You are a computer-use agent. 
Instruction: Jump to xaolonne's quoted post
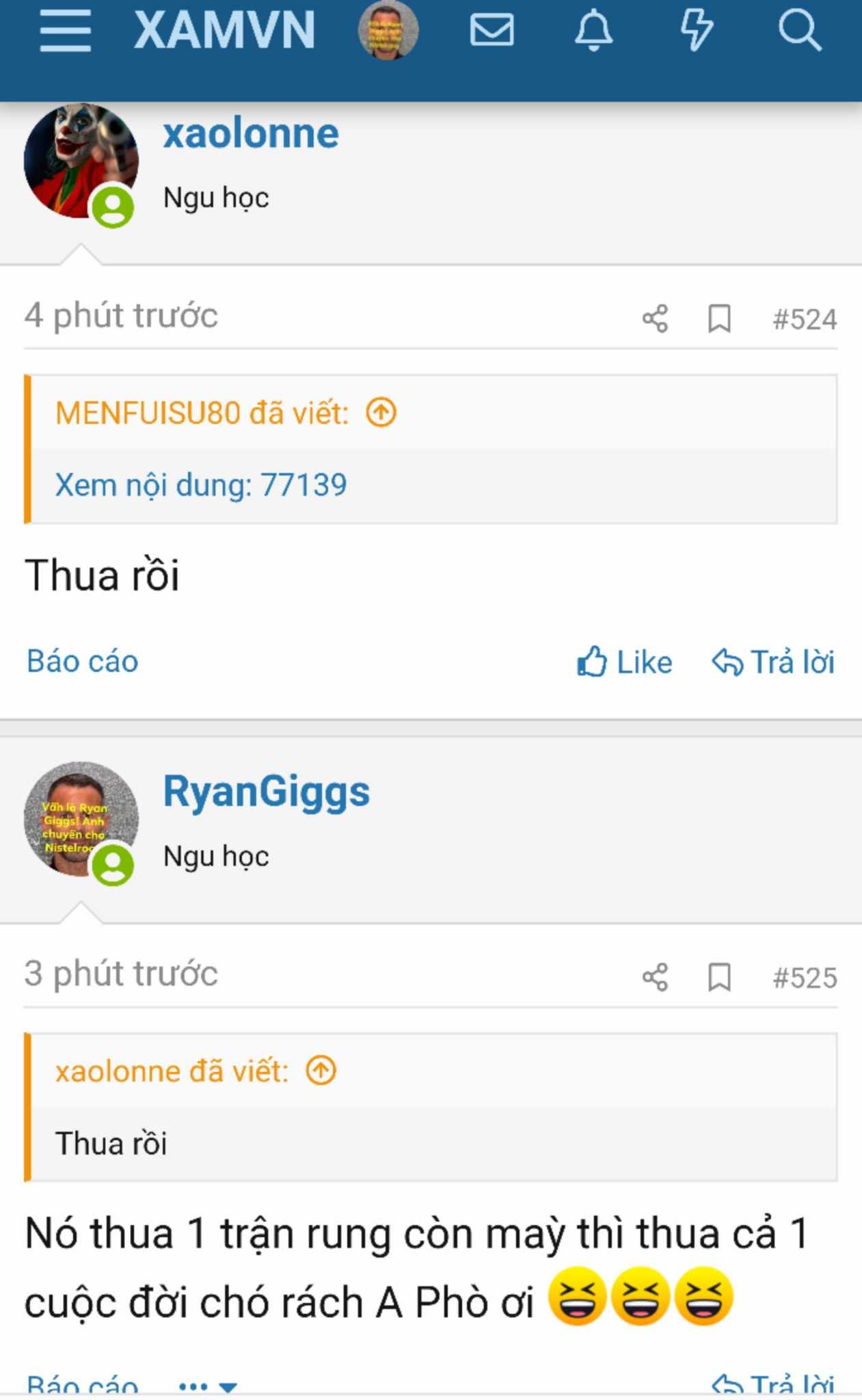click(321, 1071)
